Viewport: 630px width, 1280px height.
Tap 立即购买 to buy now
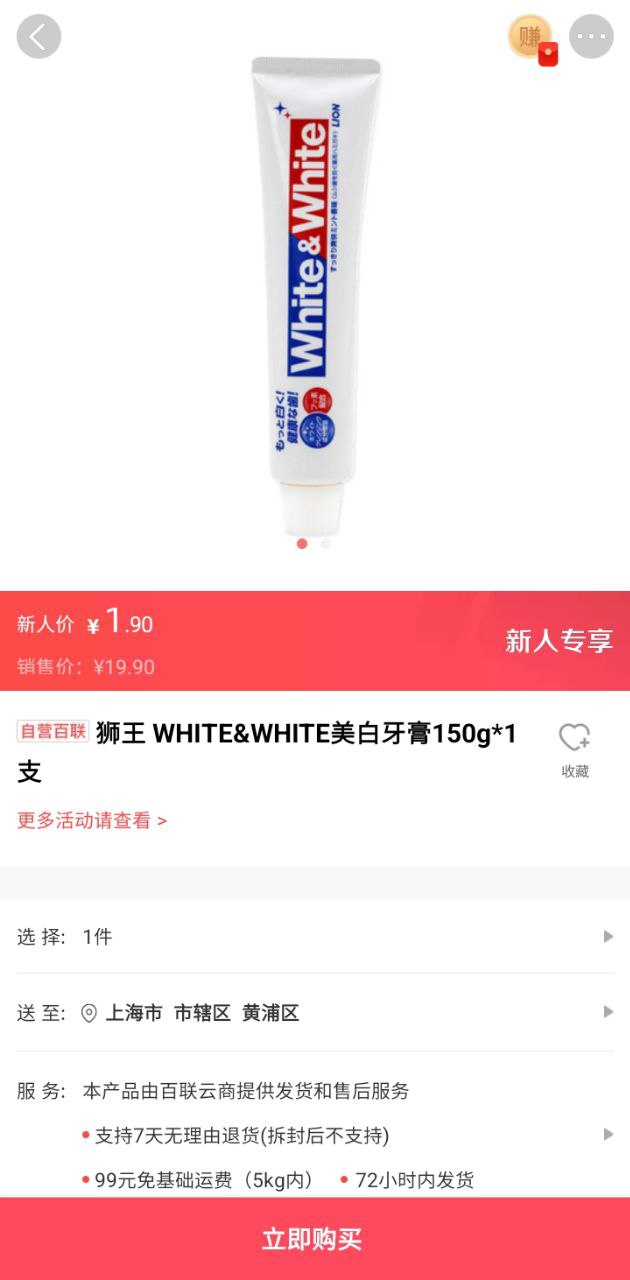(315, 1239)
